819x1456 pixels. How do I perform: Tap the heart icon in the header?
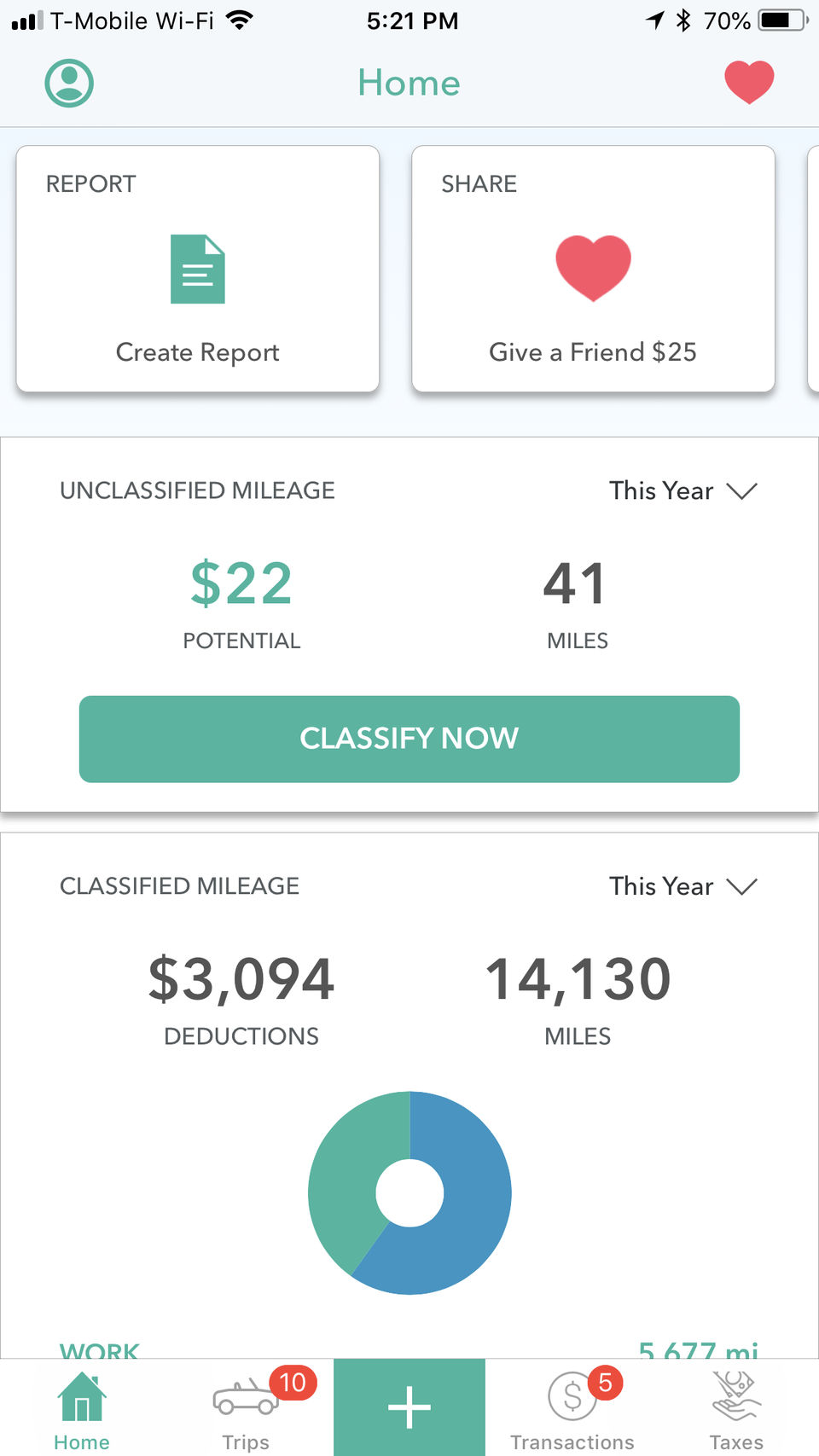tap(749, 82)
